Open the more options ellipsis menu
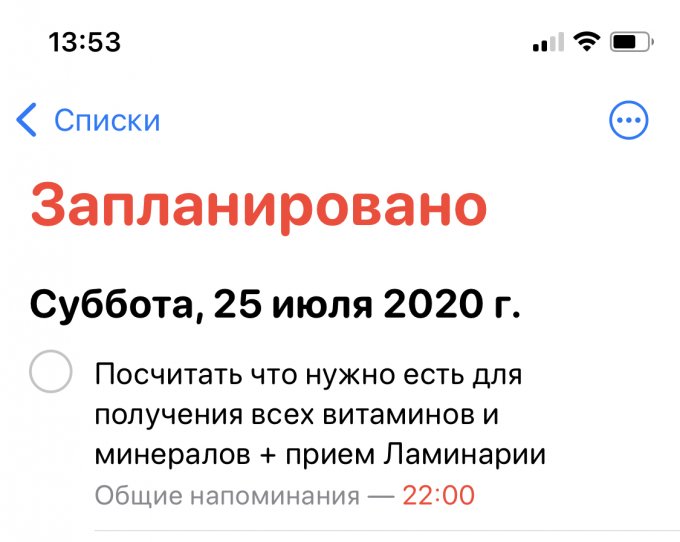The image size is (680, 542). click(x=628, y=121)
